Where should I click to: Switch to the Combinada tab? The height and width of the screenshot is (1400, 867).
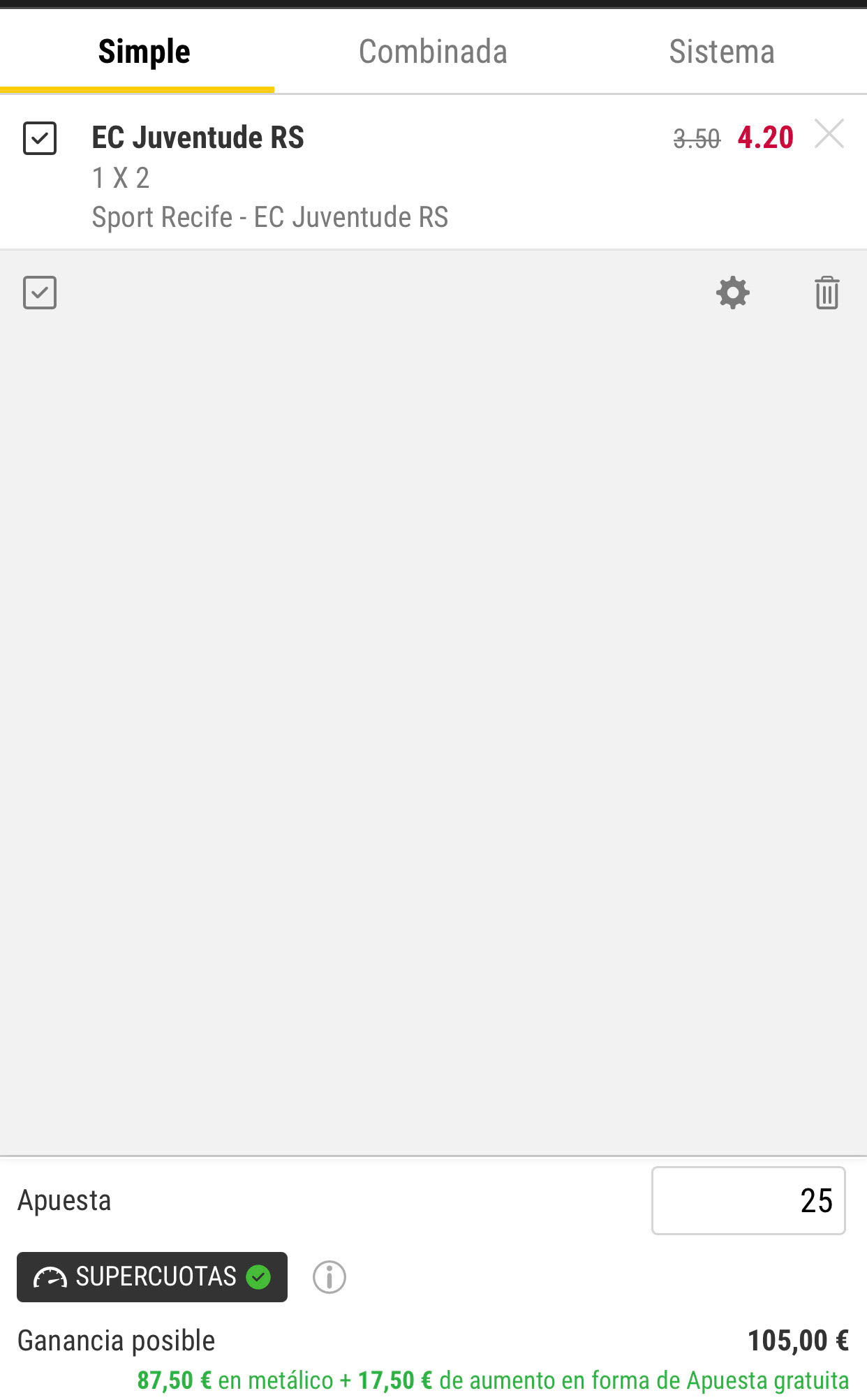(433, 52)
